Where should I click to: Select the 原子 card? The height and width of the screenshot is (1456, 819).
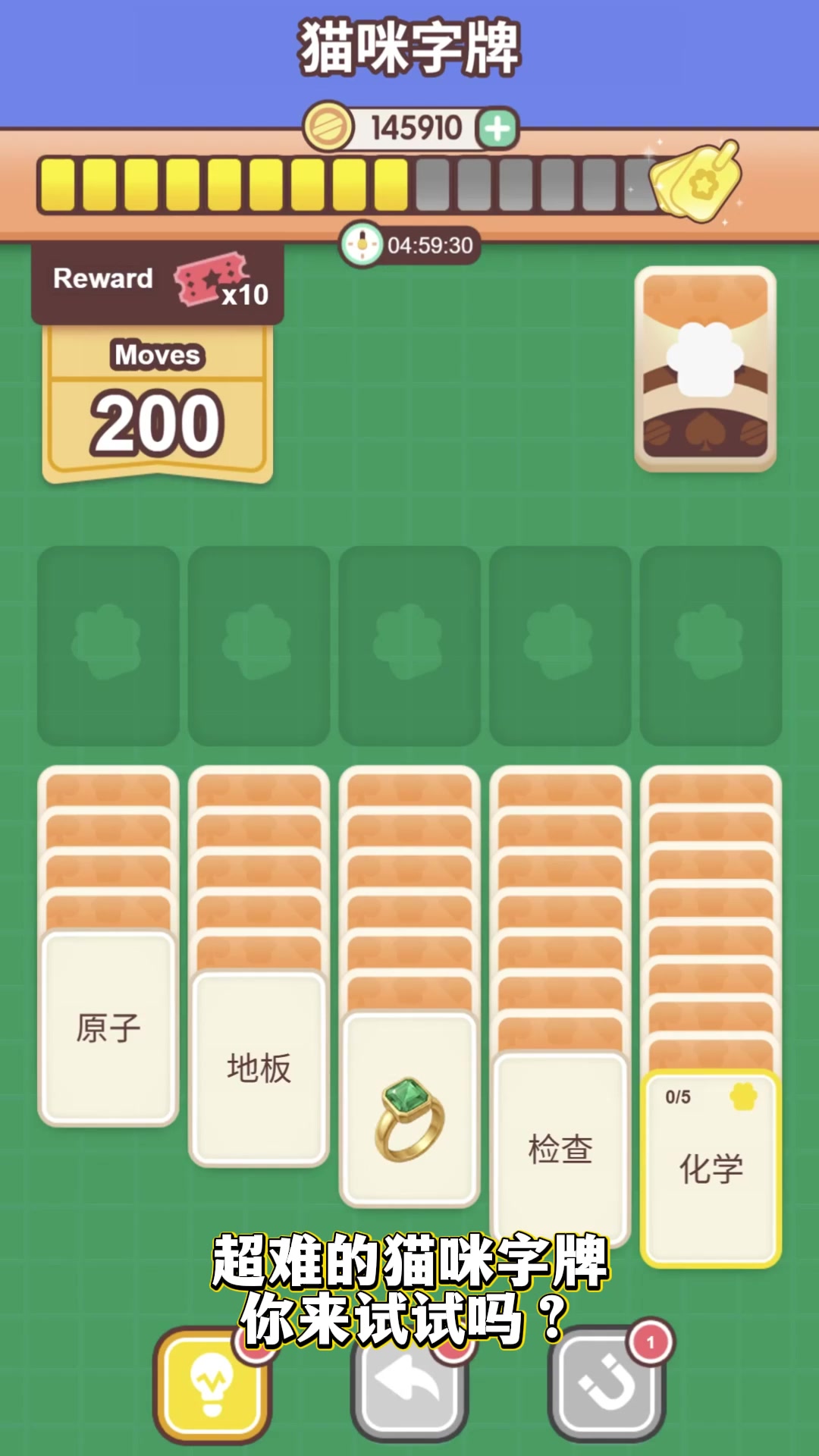tap(108, 1028)
